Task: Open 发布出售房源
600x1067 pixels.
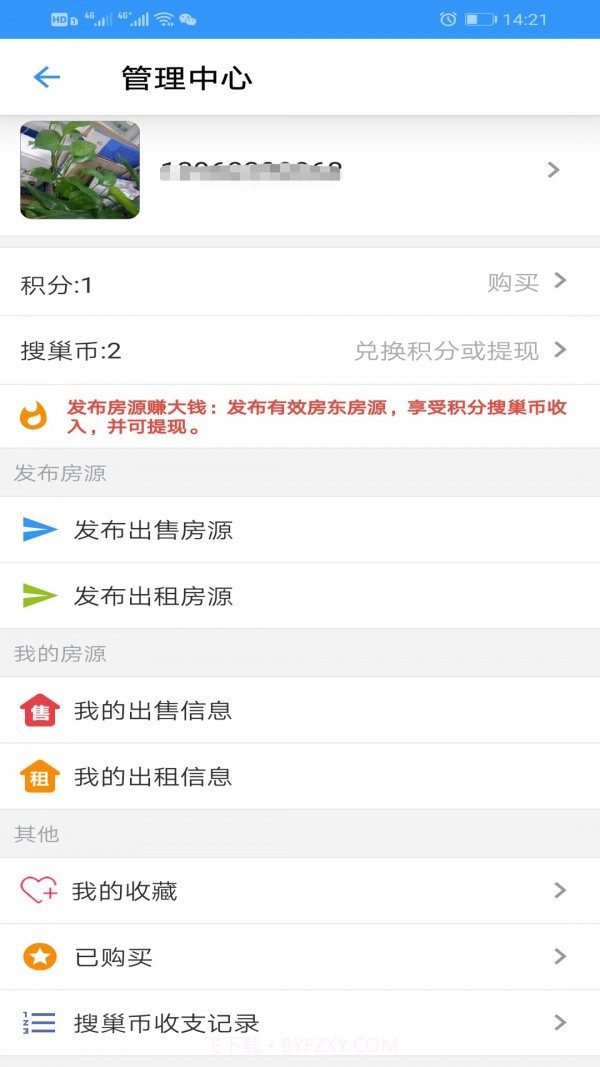Action: coord(153,530)
